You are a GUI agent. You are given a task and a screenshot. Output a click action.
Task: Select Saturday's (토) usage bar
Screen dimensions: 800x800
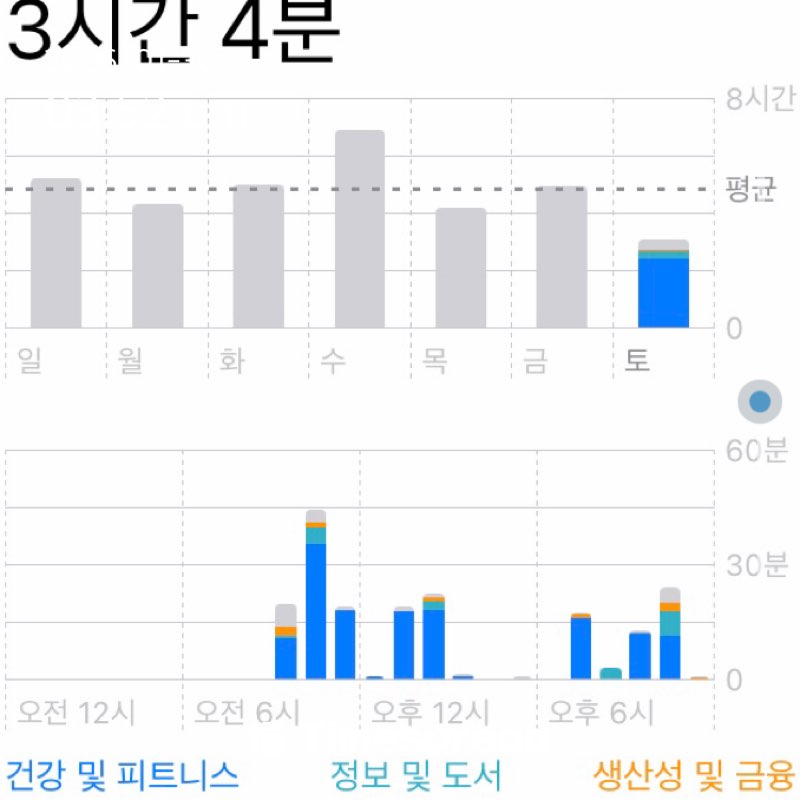point(663,285)
